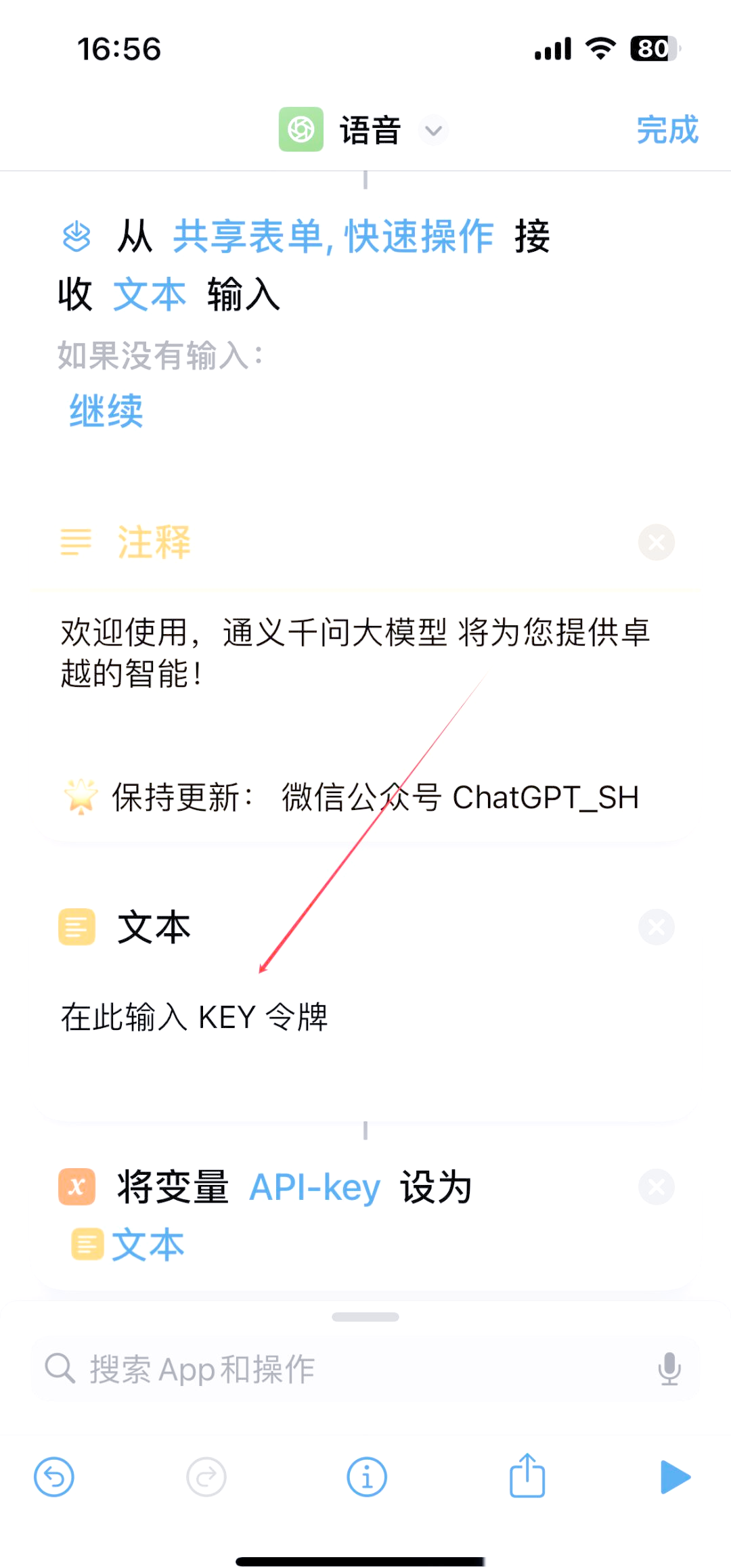The image size is (731, 1568).
Task: Change the 继续 no-input behavior
Action: [106, 411]
